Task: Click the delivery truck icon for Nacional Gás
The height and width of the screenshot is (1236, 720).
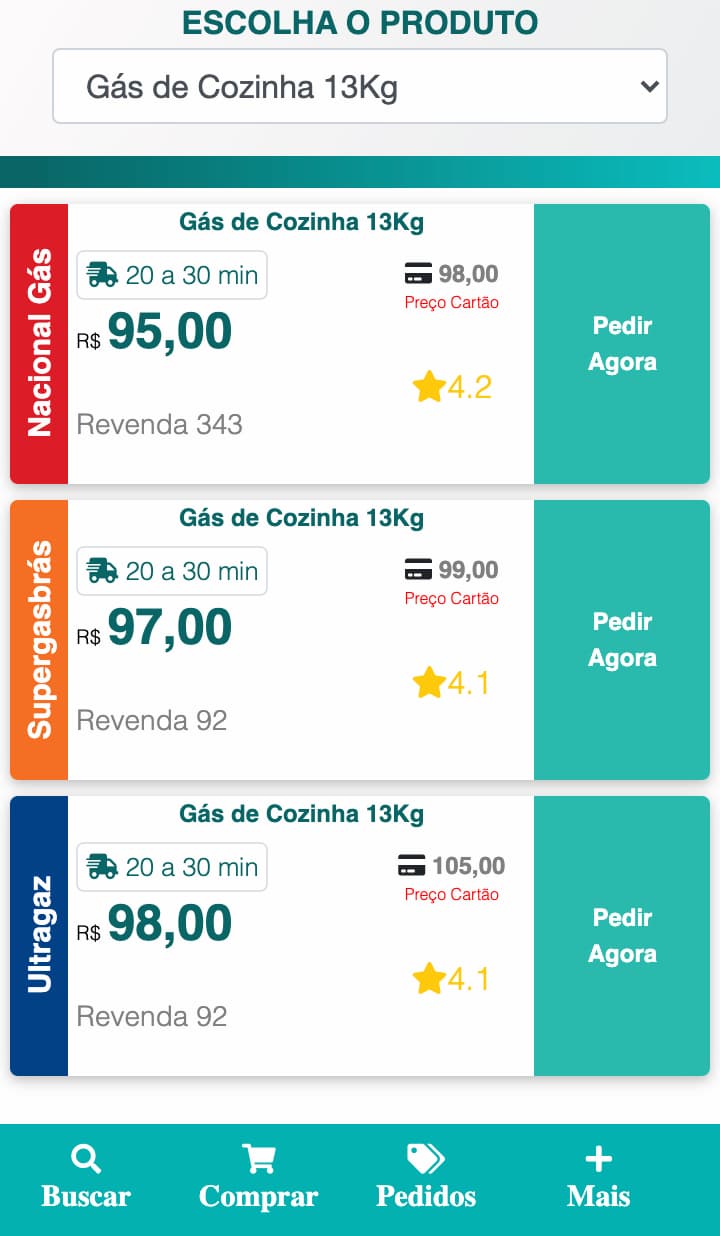Action: pyautogui.click(x=103, y=274)
